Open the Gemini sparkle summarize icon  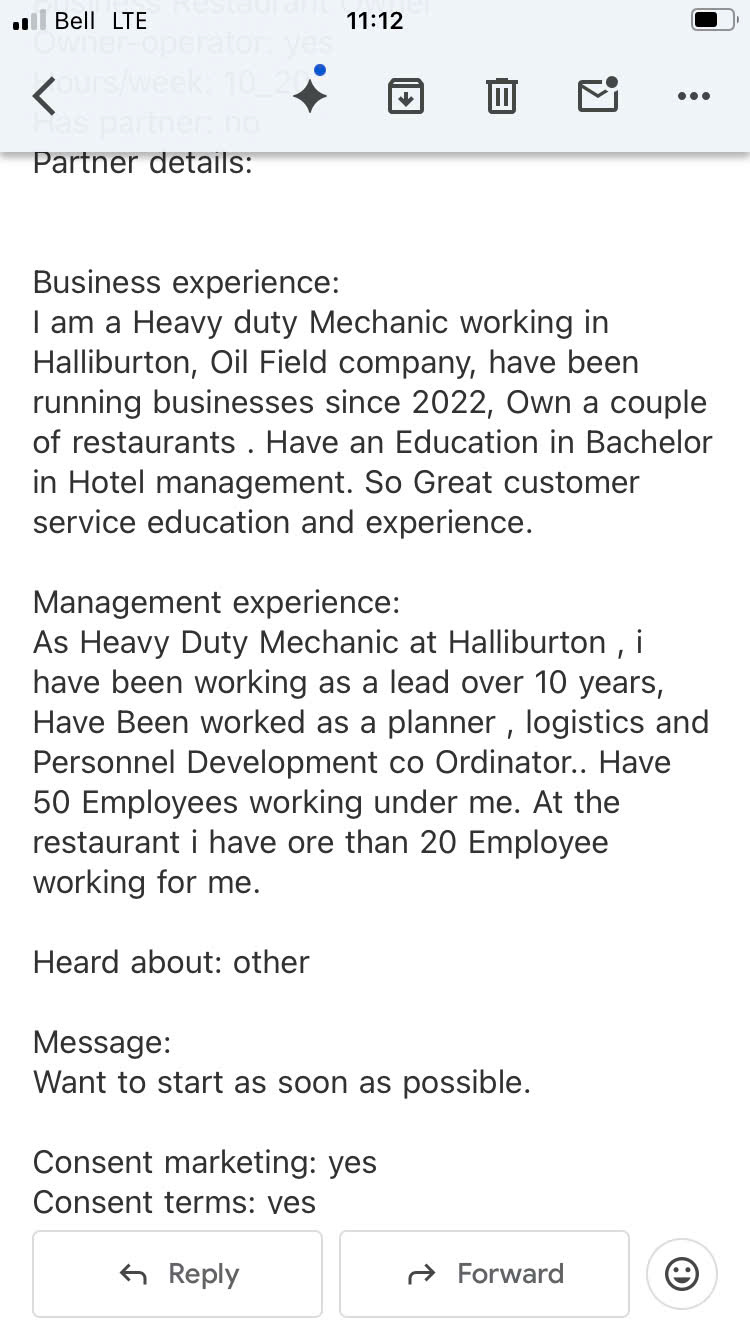311,94
